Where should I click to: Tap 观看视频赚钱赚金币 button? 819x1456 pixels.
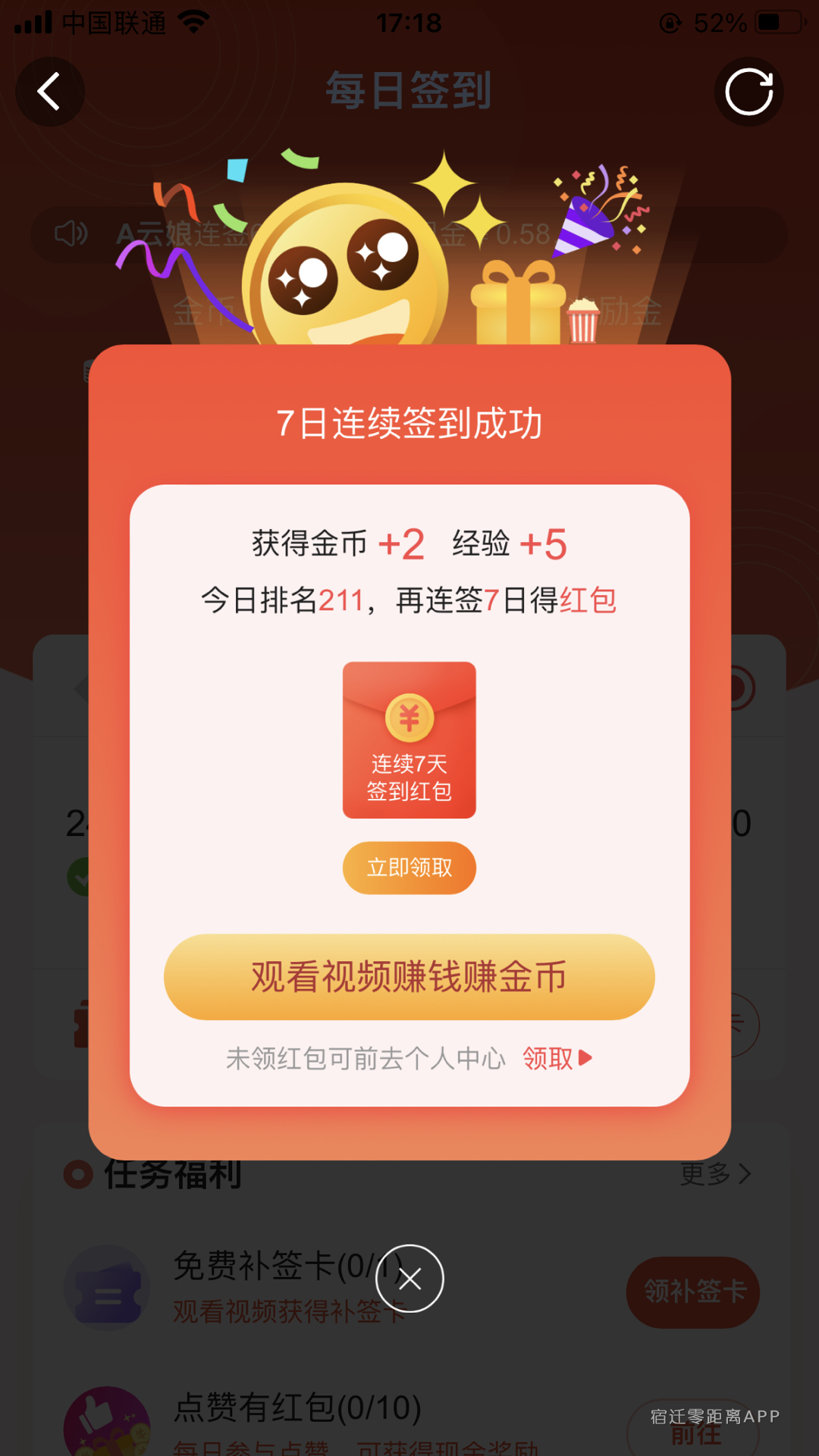[x=409, y=976]
